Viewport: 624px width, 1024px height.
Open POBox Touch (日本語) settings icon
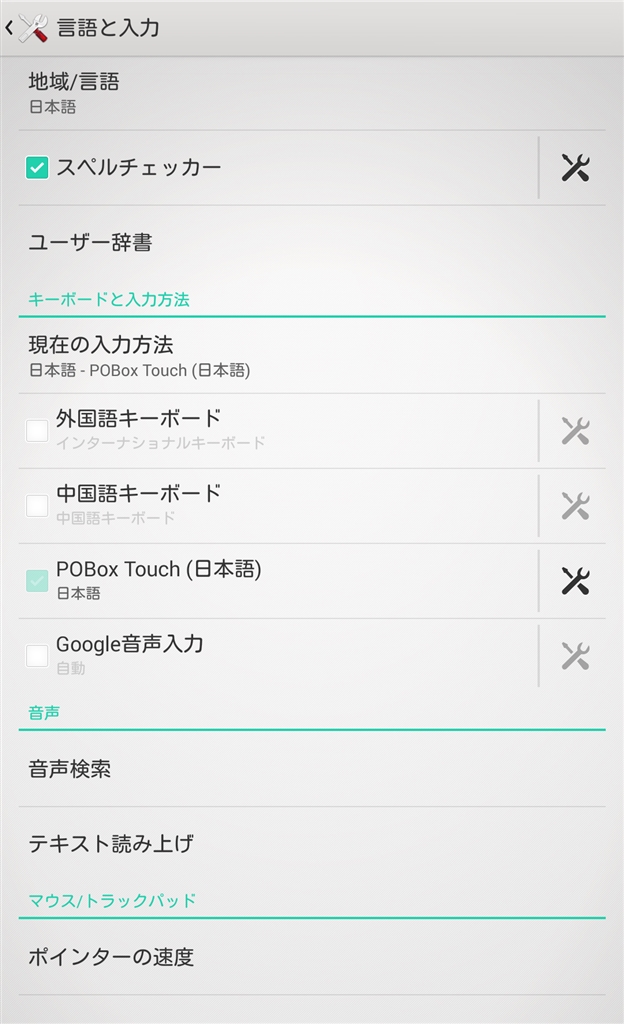(575, 581)
